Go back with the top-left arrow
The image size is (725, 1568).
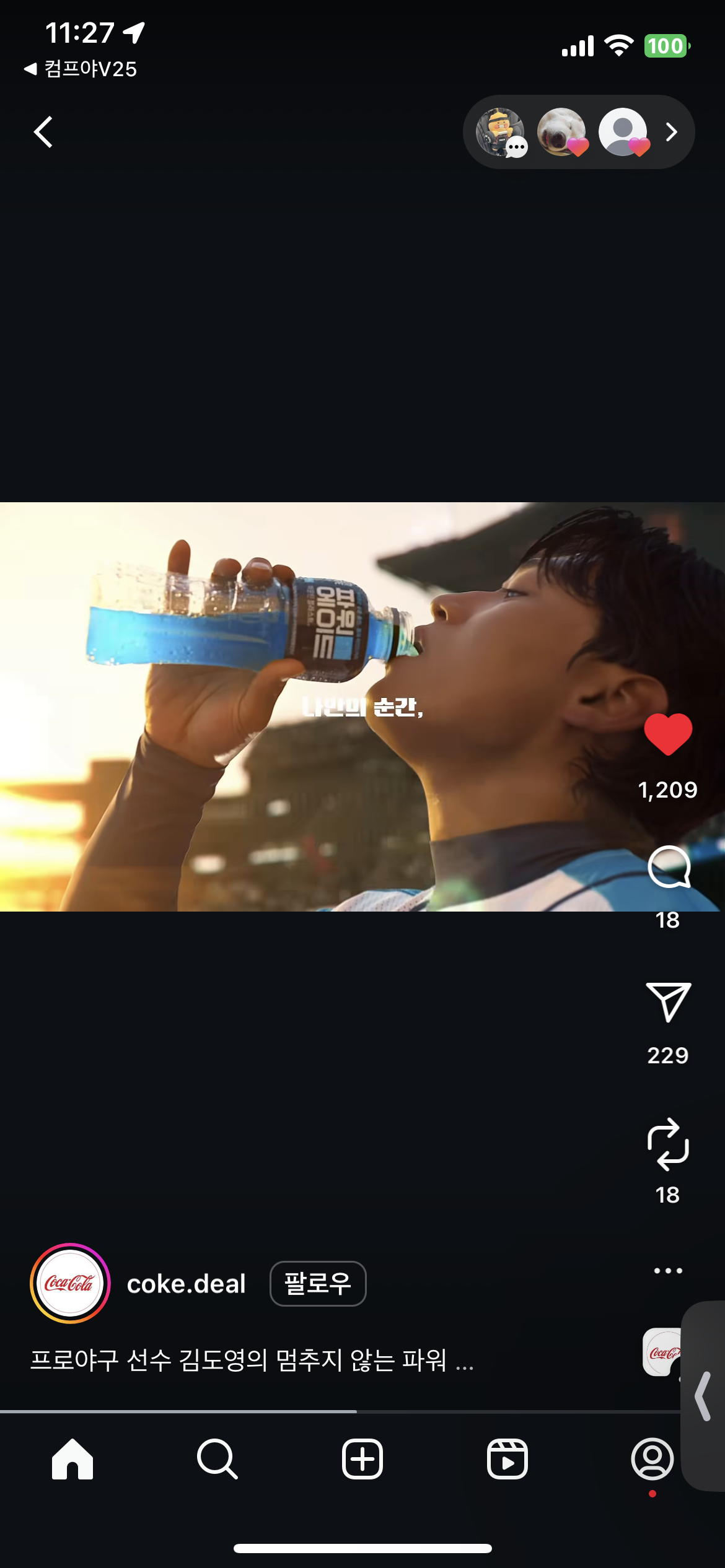coord(43,132)
